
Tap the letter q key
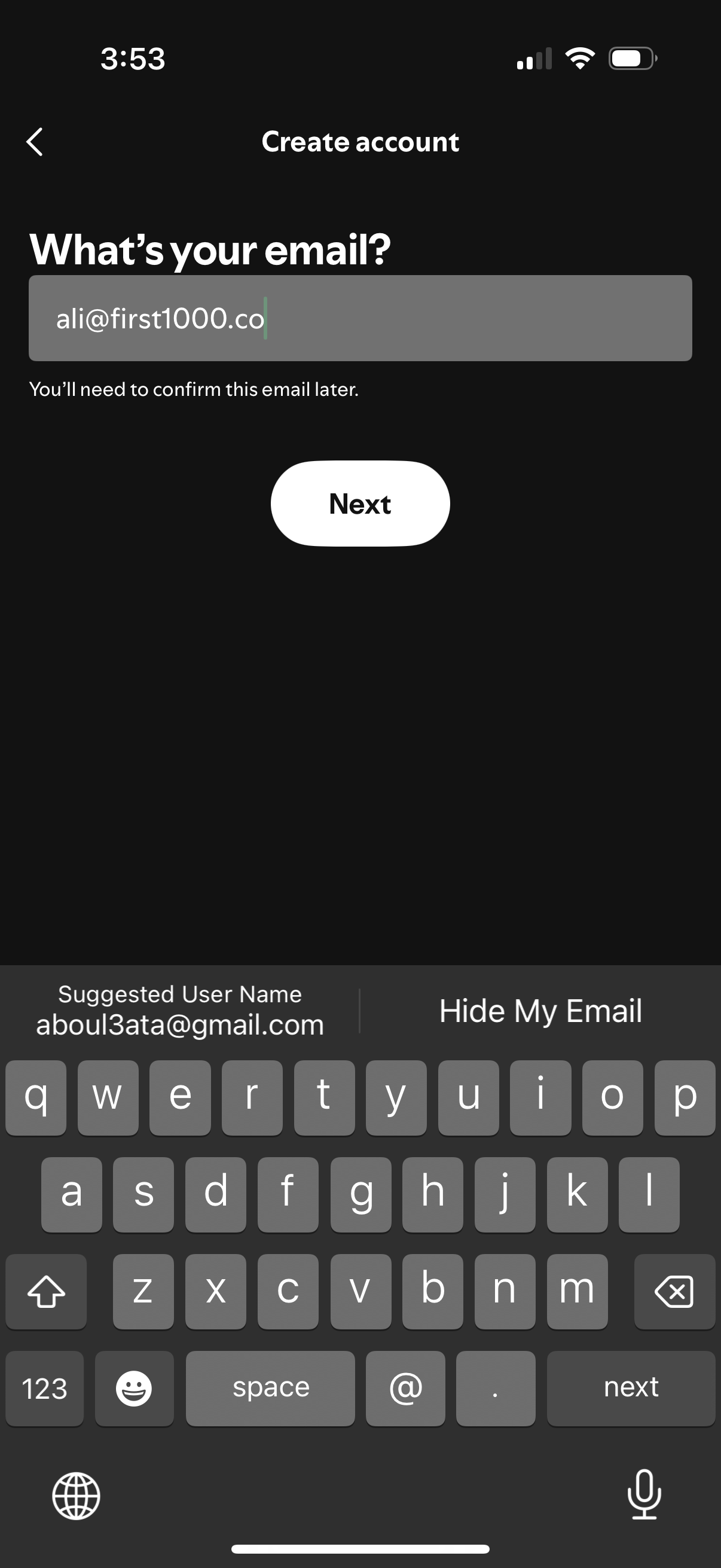point(36,1097)
